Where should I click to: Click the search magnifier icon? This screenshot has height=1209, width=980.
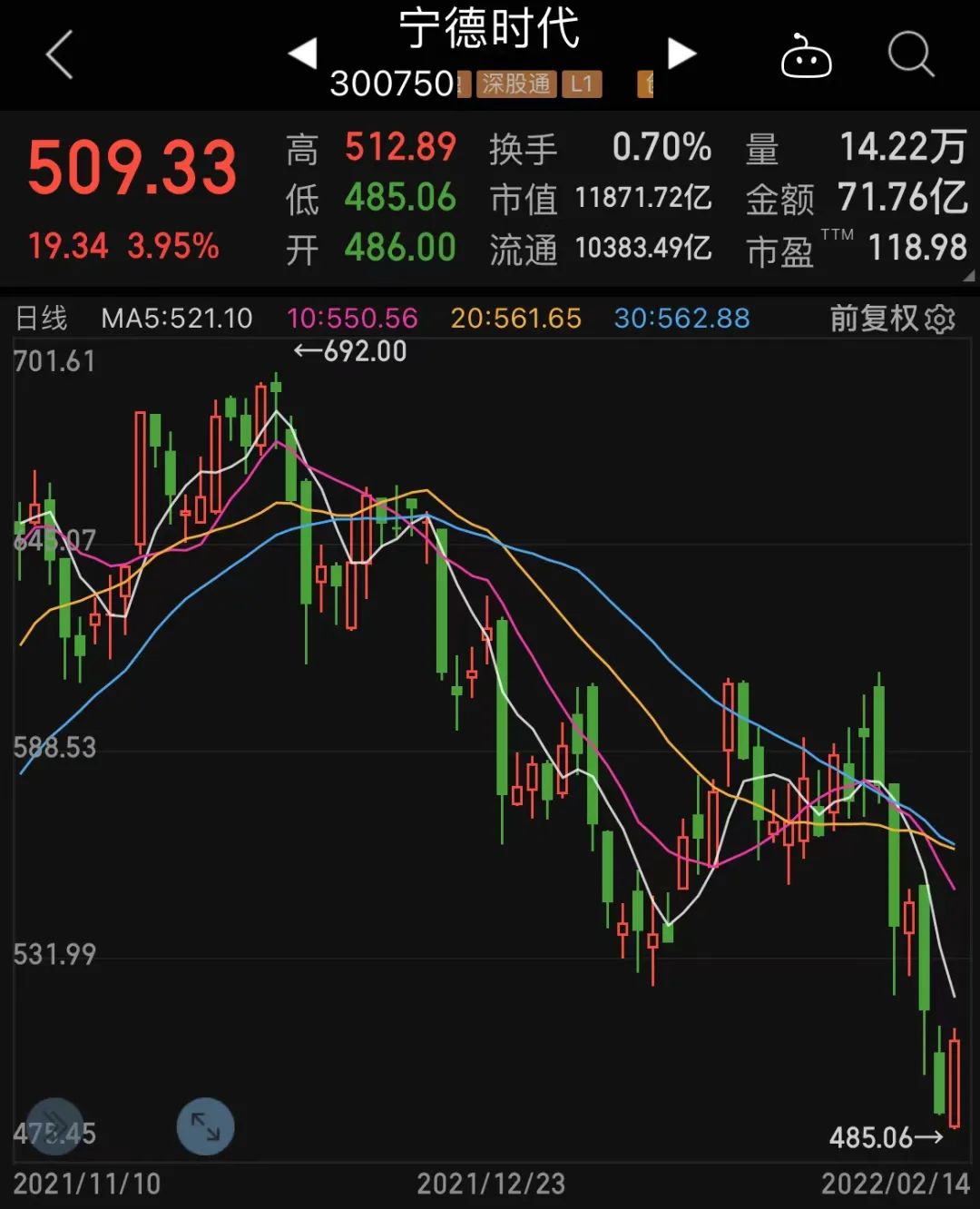click(912, 56)
